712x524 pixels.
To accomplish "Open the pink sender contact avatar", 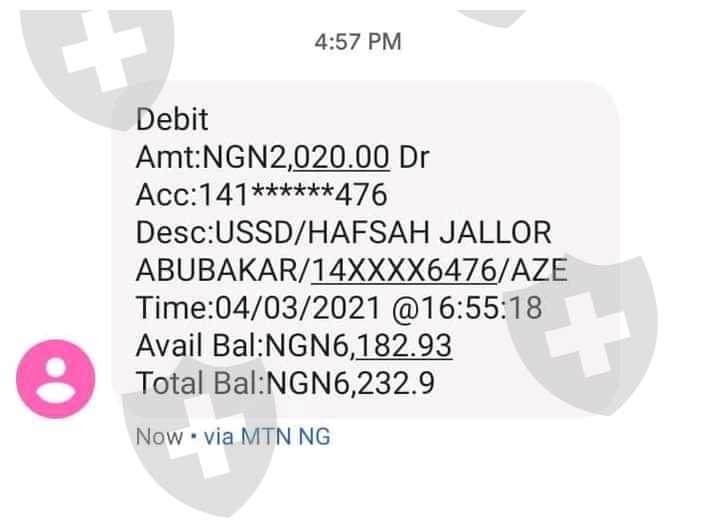I will coord(55,379).
